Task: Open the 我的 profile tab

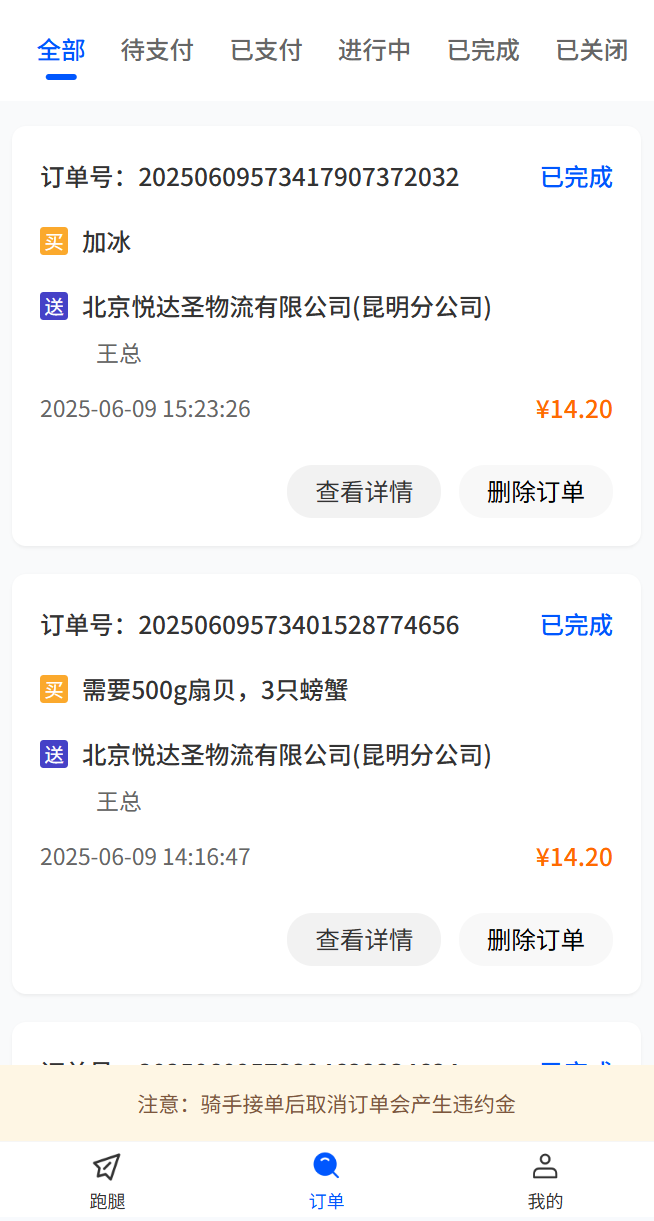Action: coord(545,1181)
